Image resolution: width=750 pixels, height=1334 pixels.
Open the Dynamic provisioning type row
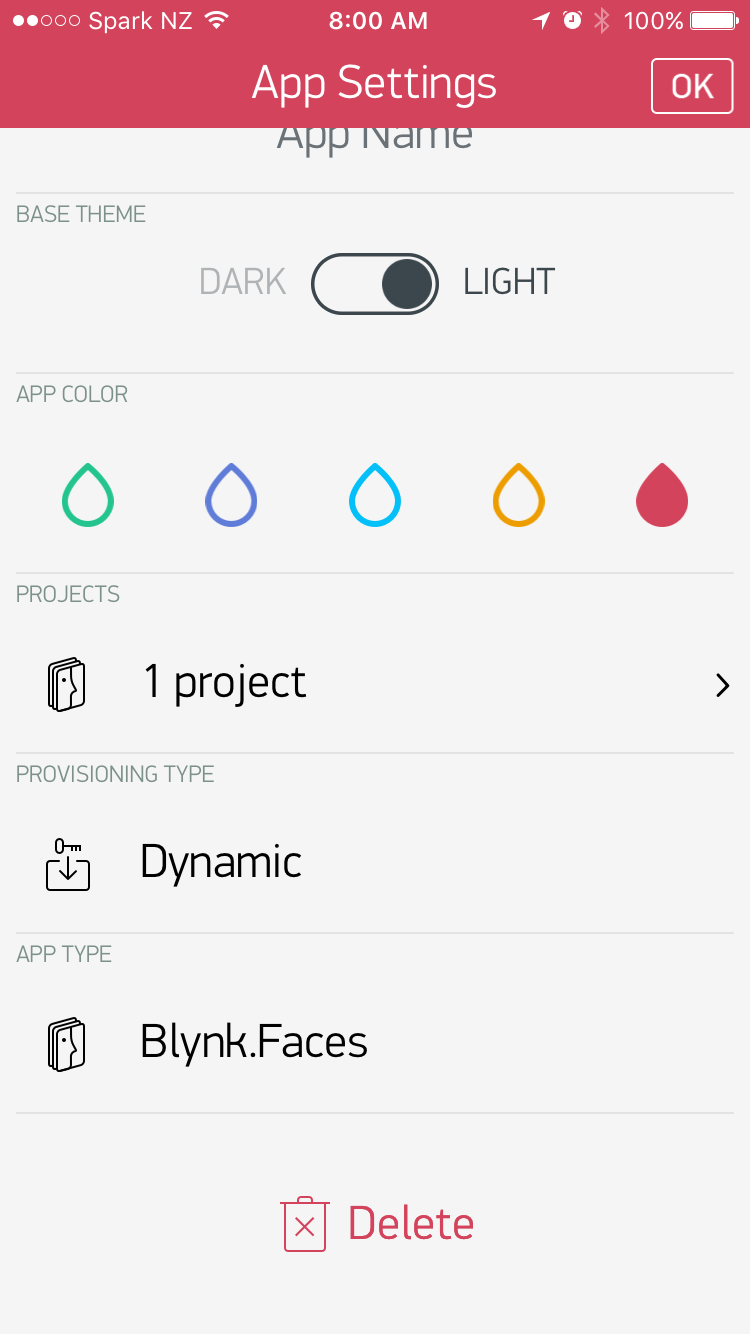pyautogui.click(x=375, y=863)
